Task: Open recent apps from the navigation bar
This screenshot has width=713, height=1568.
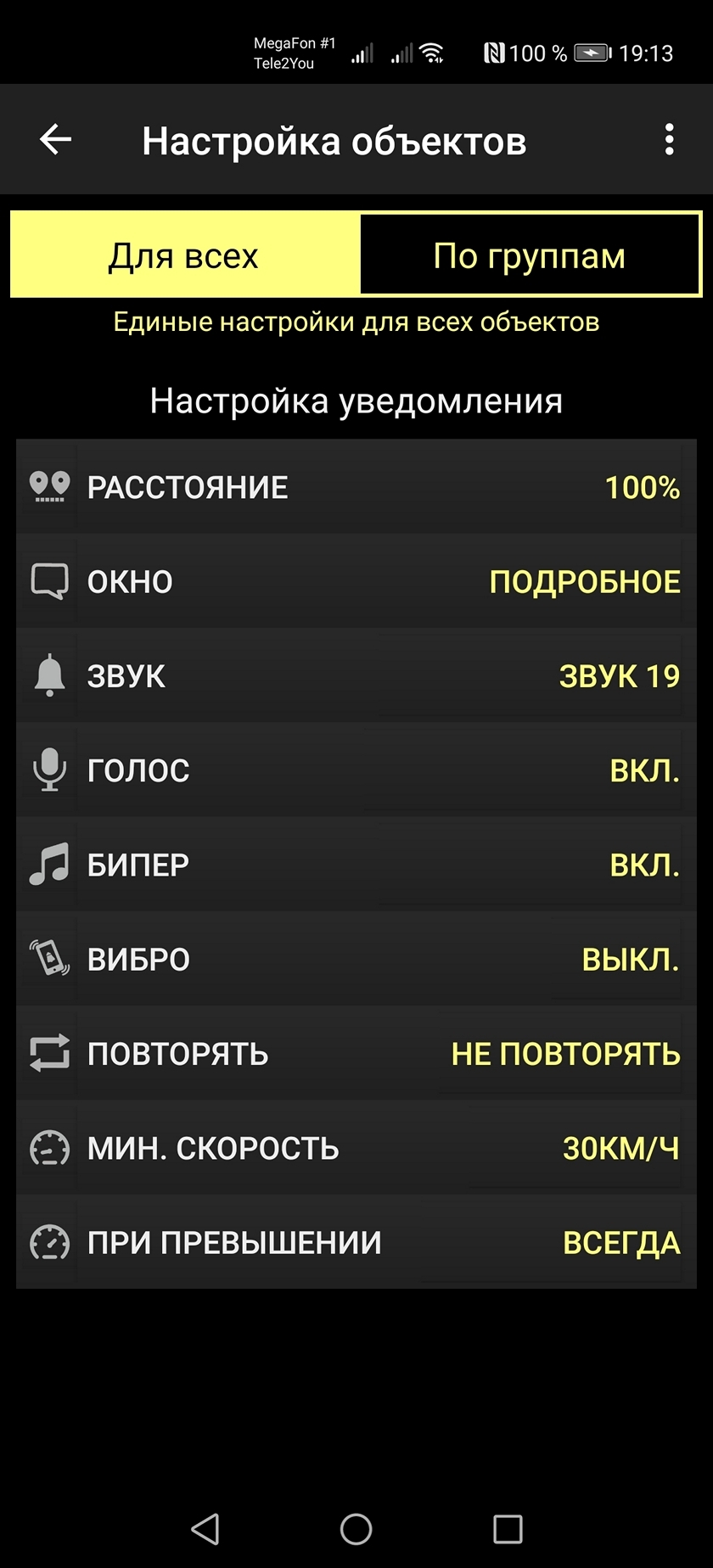Action: [x=508, y=1529]
